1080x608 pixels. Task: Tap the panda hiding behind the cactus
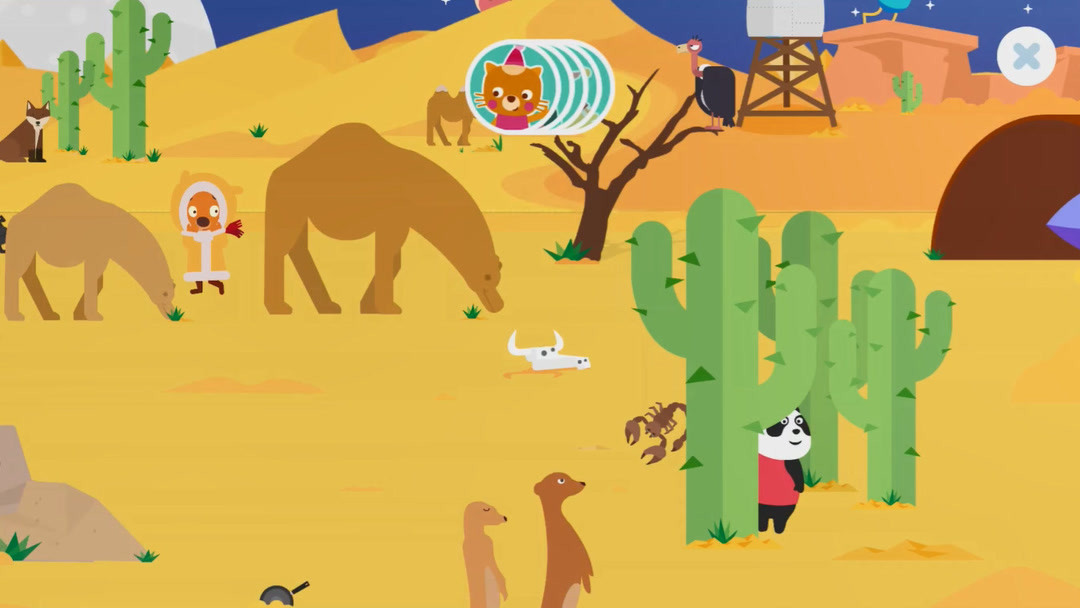(782, 465)
